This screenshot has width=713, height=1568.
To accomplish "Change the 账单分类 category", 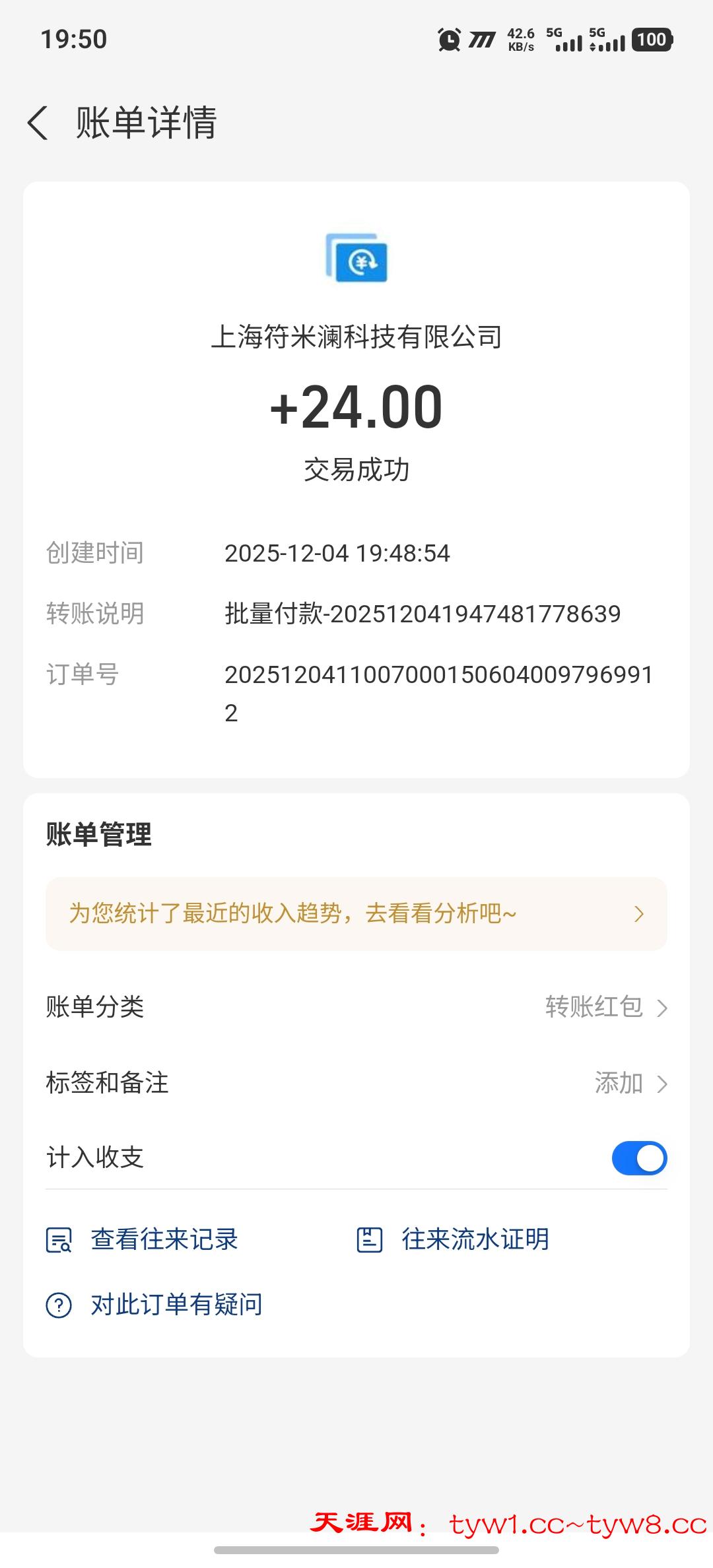I will pyautogui.click(x=606, y=1007).
